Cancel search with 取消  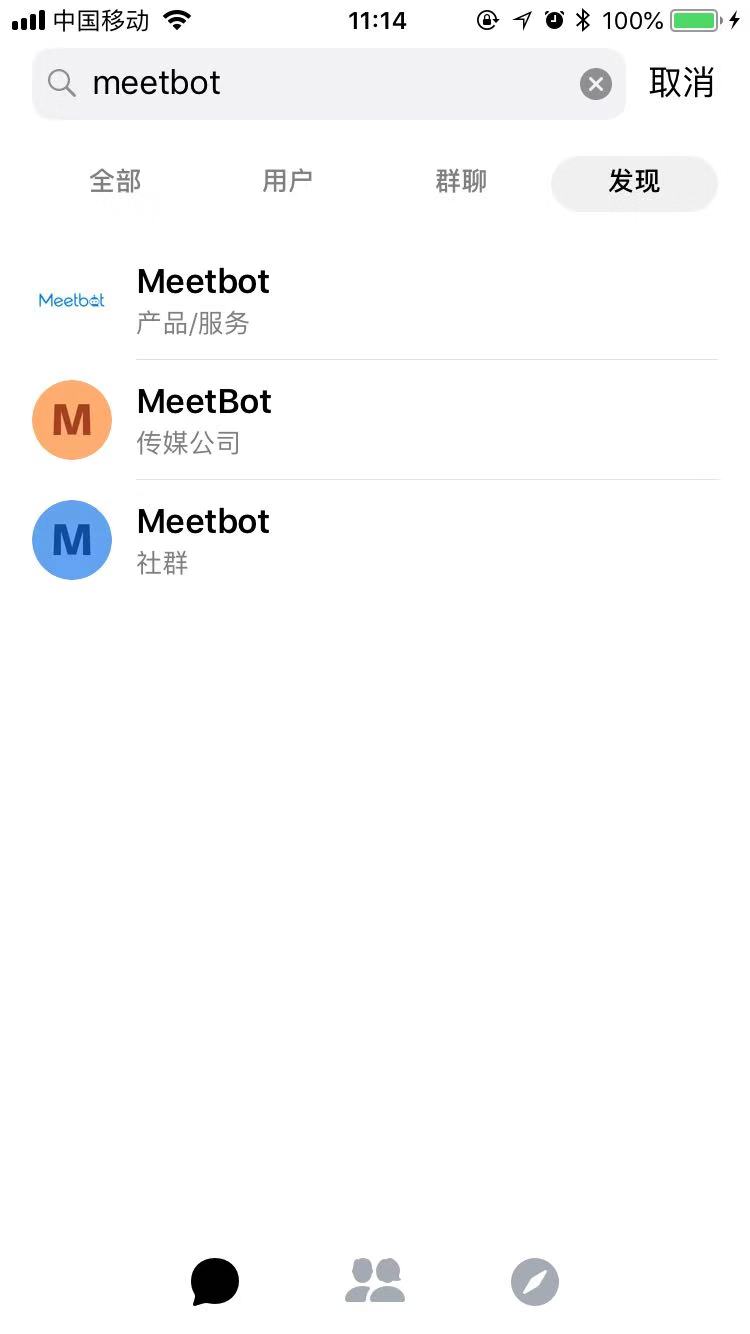[x=682, y=83]
